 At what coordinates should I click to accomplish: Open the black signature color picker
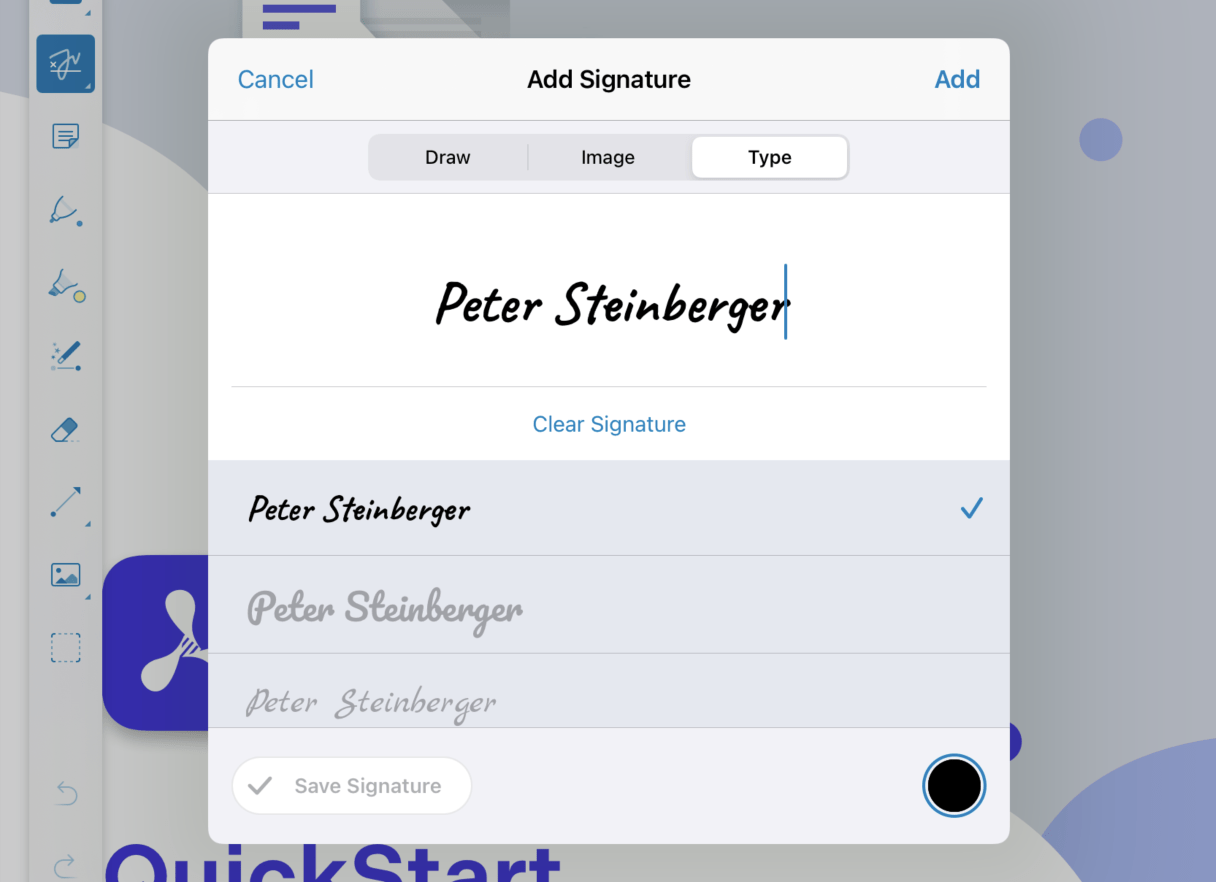(954, 786)
